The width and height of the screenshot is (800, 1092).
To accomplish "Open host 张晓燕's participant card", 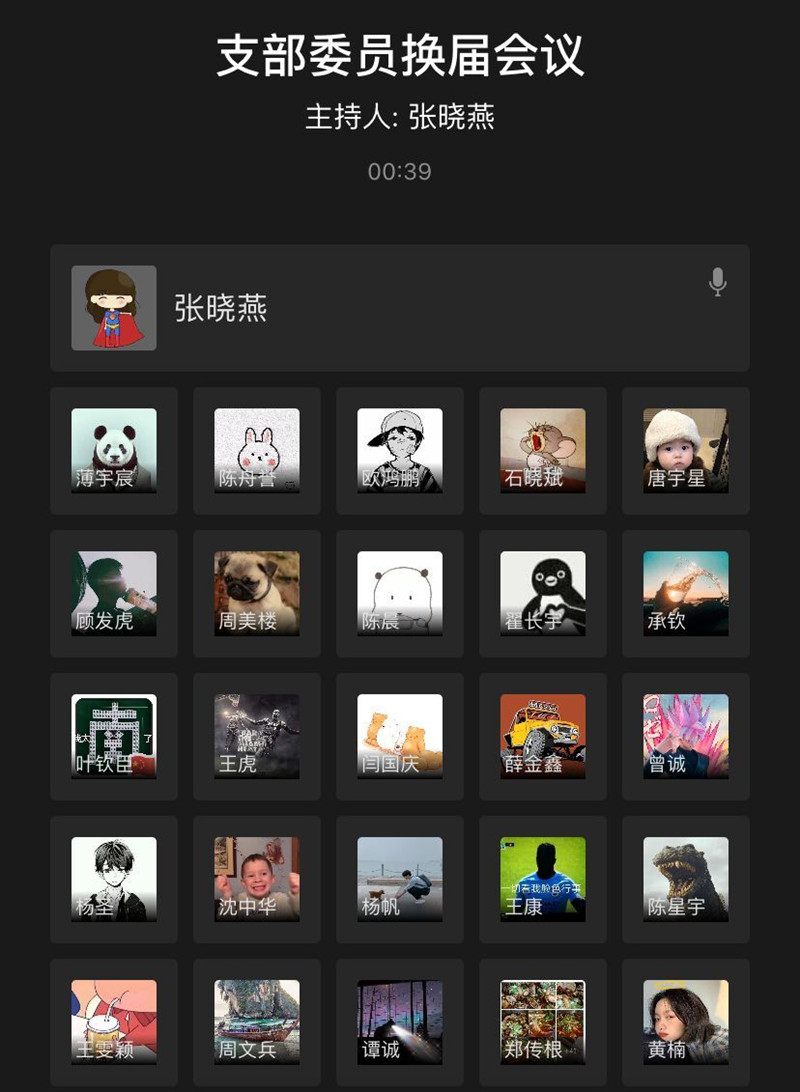I will pyautogui.click(x=400, y=308).
